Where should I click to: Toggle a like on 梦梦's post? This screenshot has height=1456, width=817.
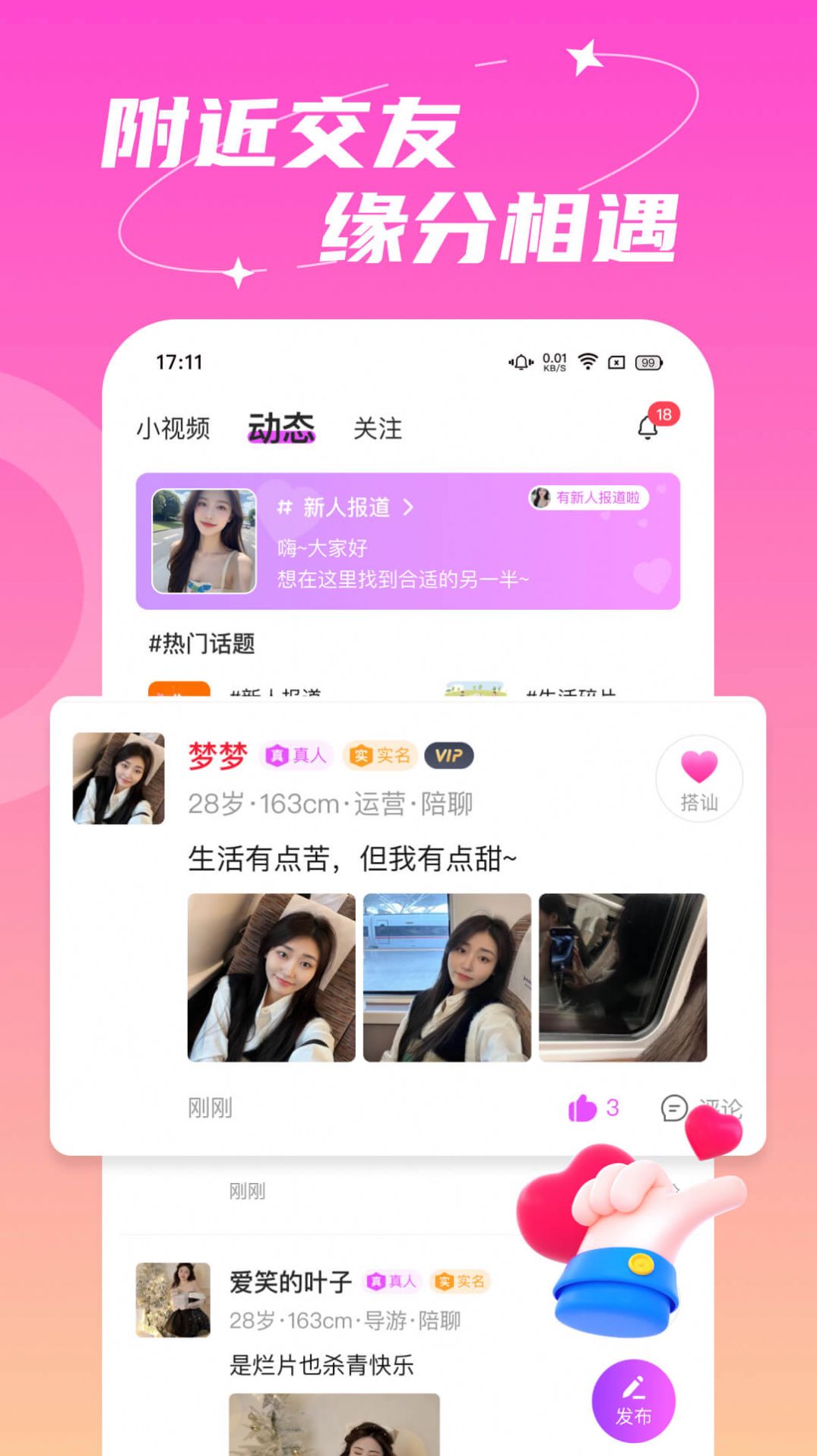tap(584, 1109)
